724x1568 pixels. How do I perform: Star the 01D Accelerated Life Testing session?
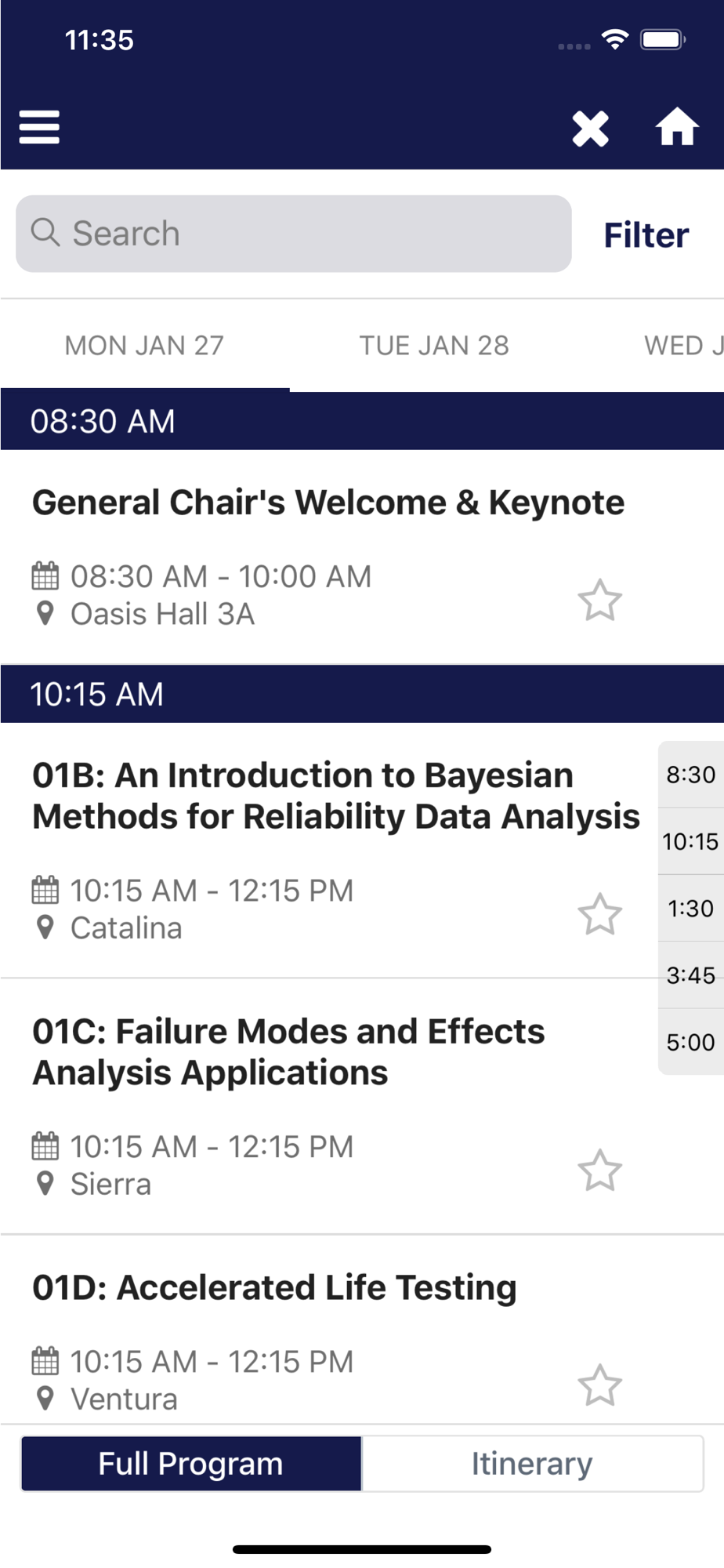[600, 1385]
